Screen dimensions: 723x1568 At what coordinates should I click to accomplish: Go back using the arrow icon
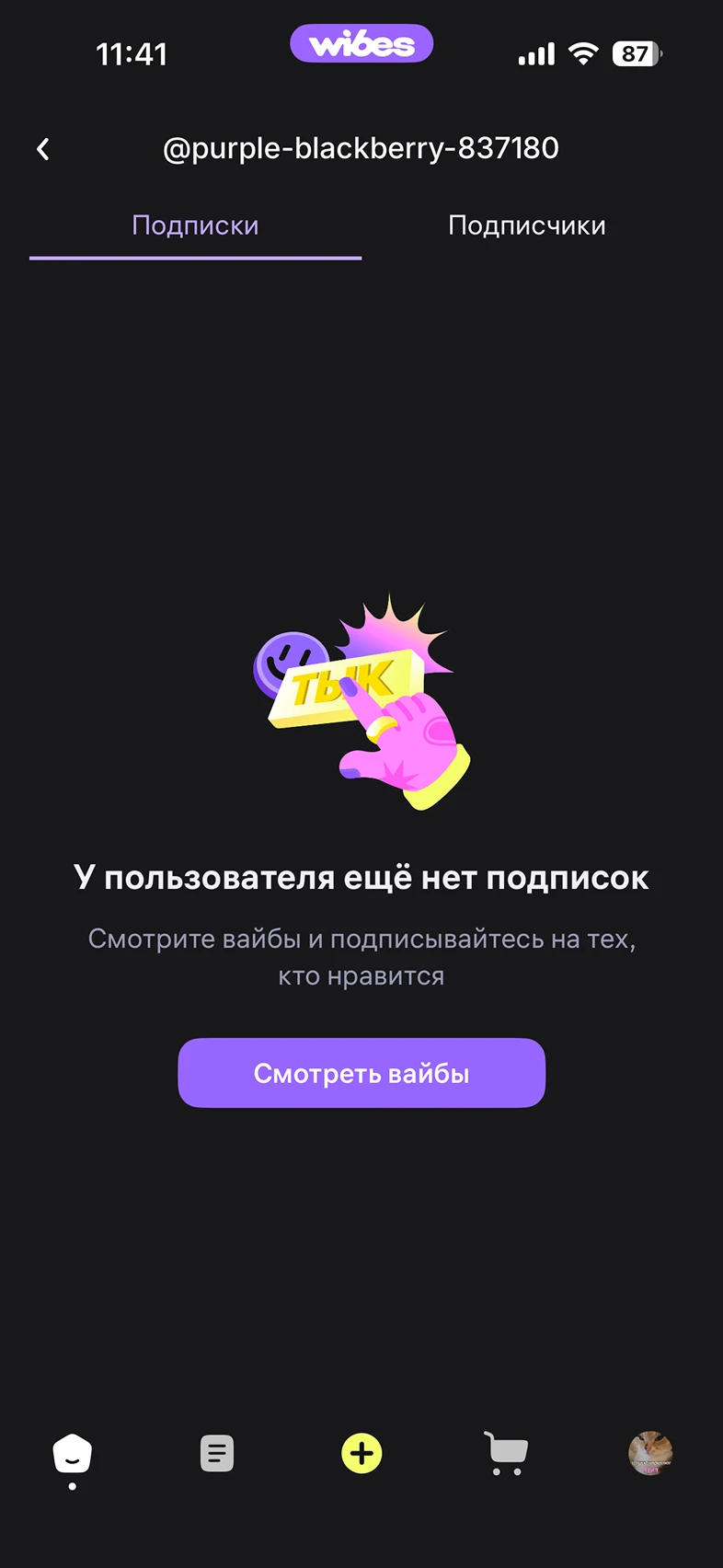coord(43,149)
